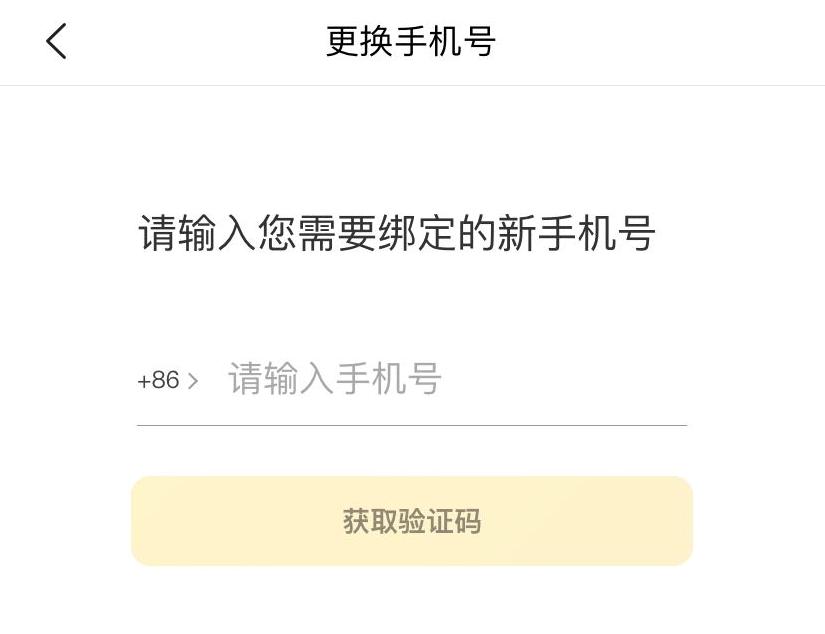The width and height of the screenshot is (825, 634).
Task: Tap the 获取验证码 button
Action: tap(412, 521)
